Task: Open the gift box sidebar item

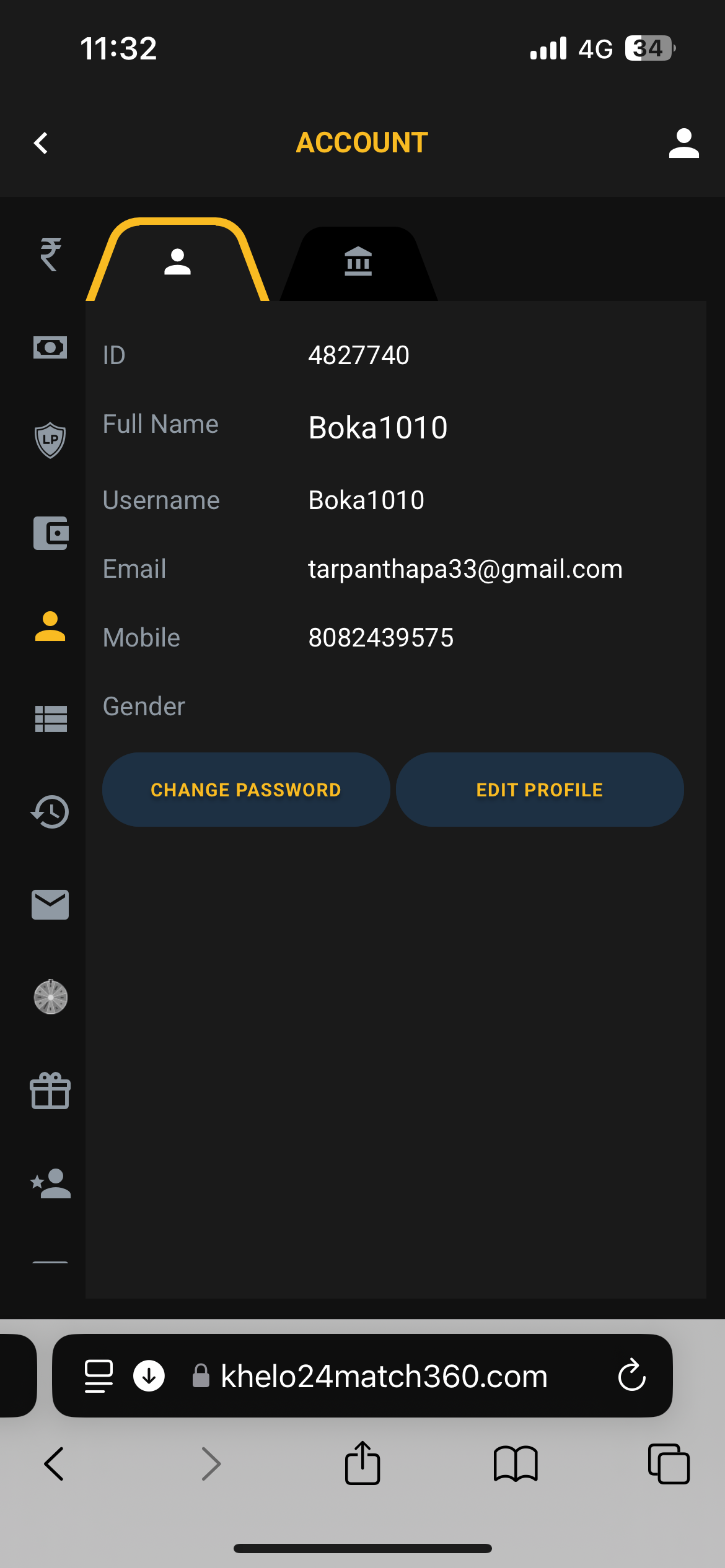Action: point(50,1091)
